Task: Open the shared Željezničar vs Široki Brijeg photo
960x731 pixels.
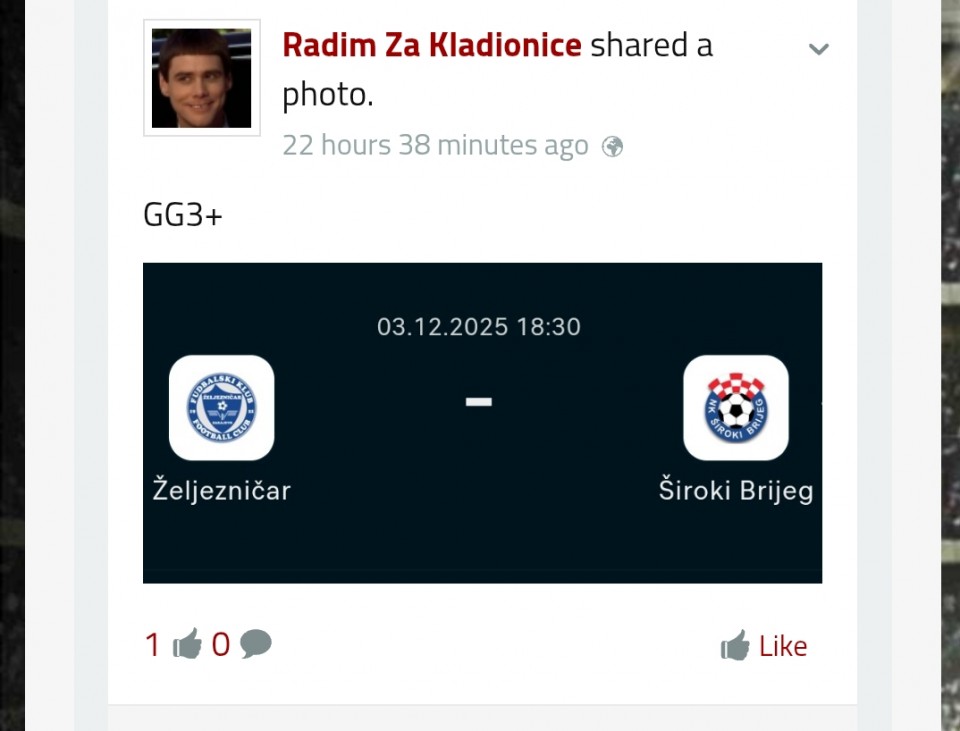Action: click(x=482, y=422)
